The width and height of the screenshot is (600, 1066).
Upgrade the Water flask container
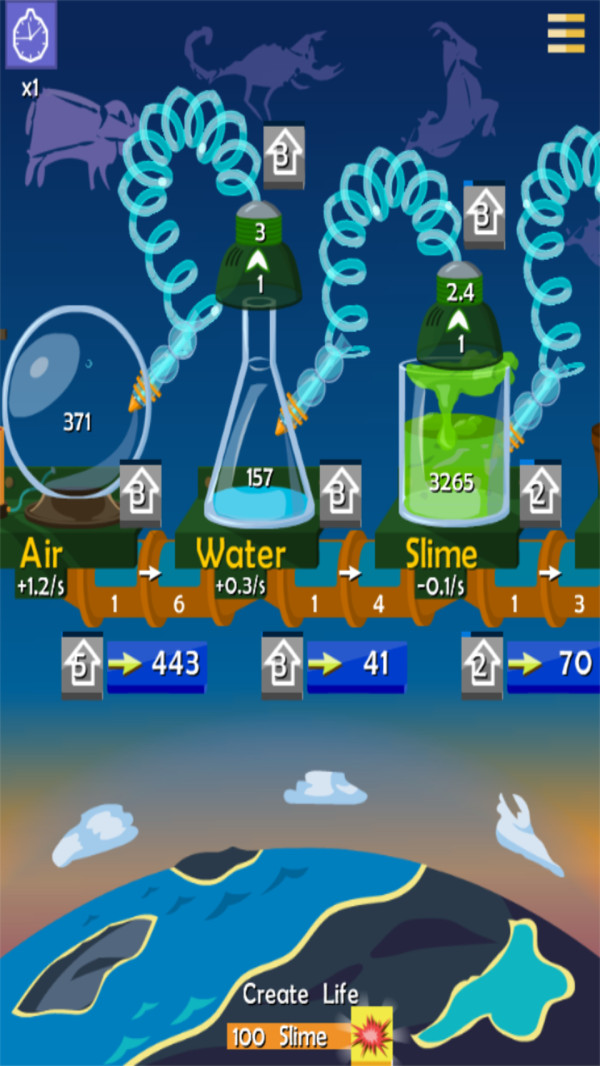click(340, 493)
